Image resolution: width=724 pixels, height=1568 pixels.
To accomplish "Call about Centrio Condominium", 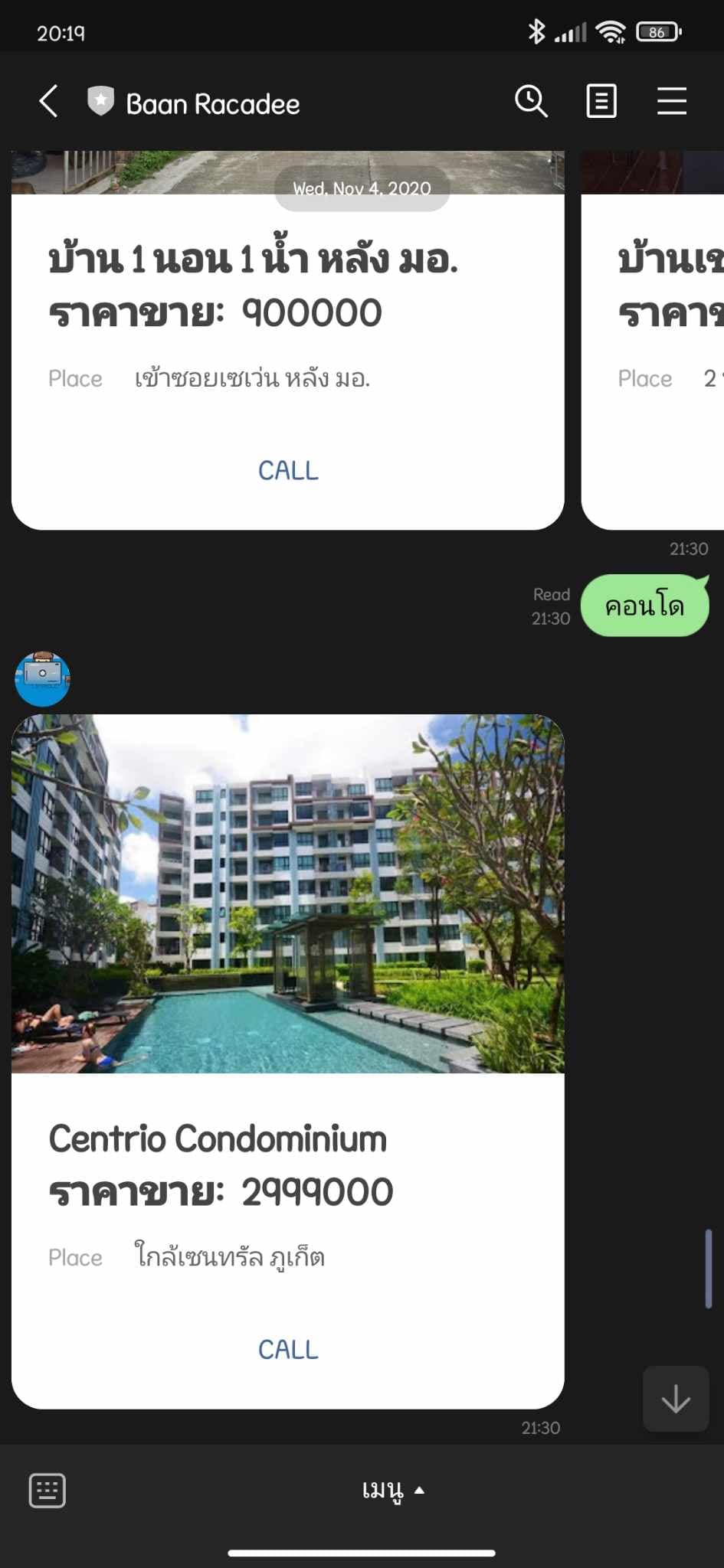I will pos(288,1349).
